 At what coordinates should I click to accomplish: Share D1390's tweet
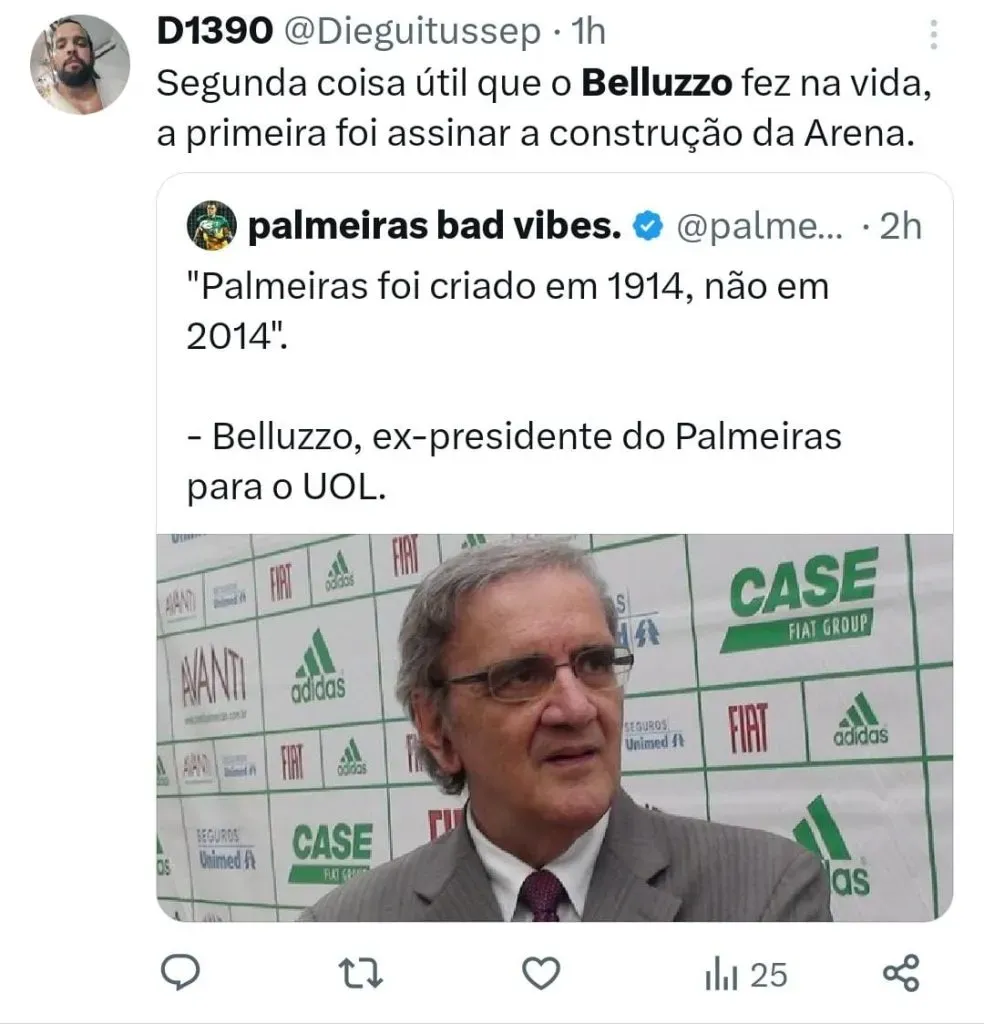[902, 973]
